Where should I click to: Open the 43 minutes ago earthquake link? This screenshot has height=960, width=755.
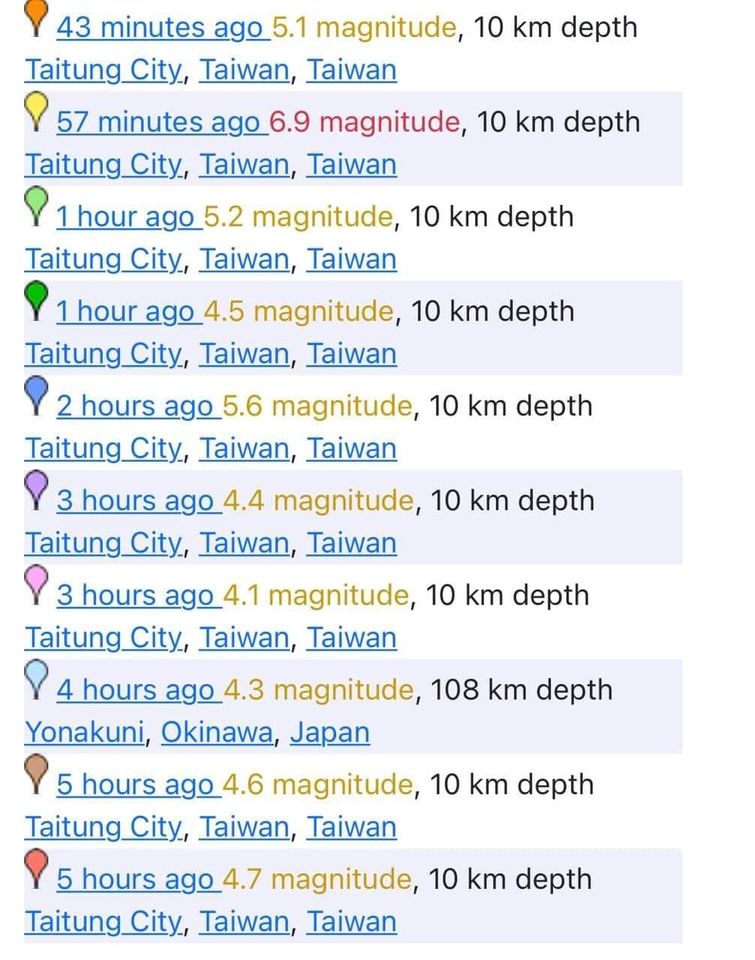pos(160,27)
